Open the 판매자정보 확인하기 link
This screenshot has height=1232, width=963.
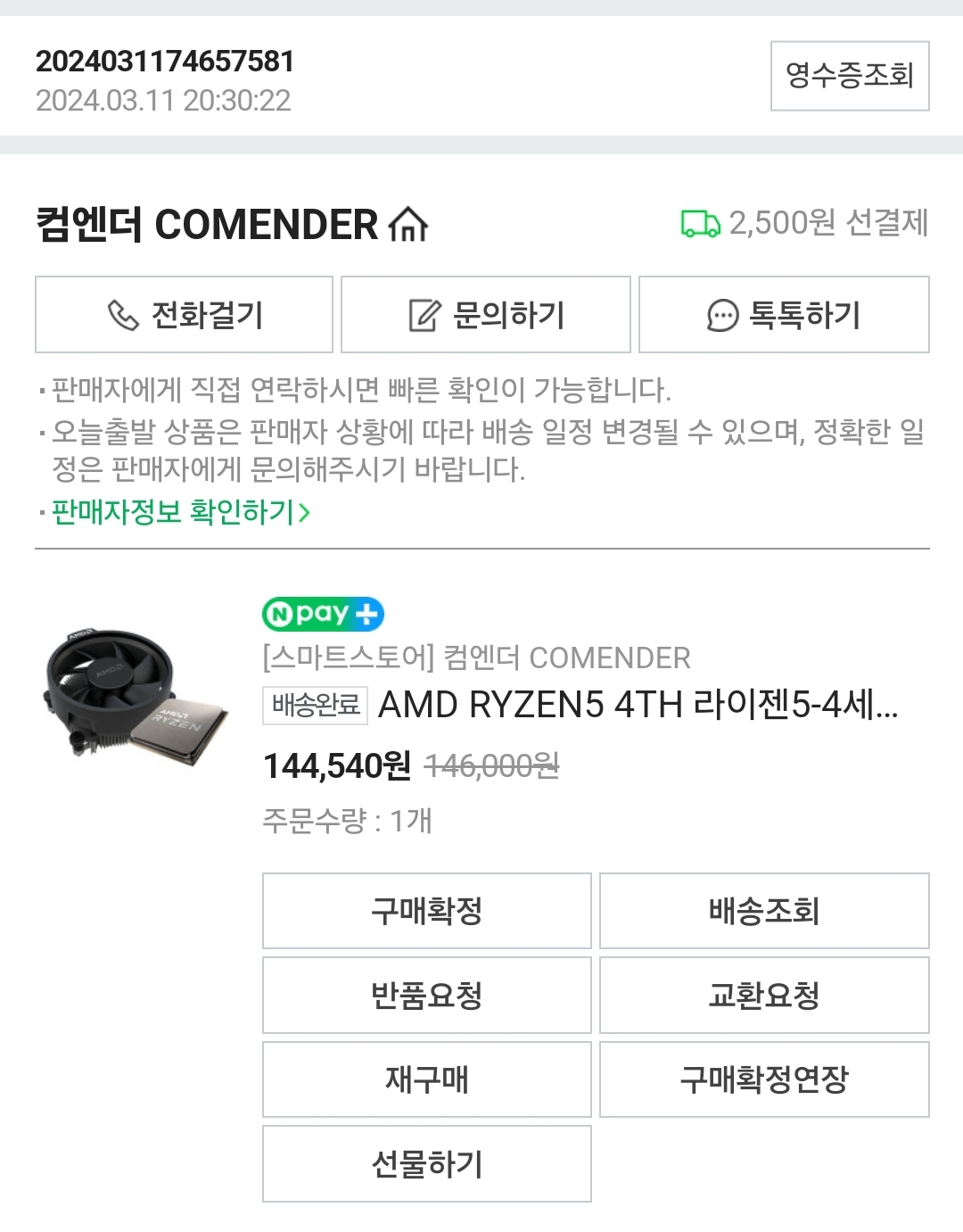(x=180, y=512)
